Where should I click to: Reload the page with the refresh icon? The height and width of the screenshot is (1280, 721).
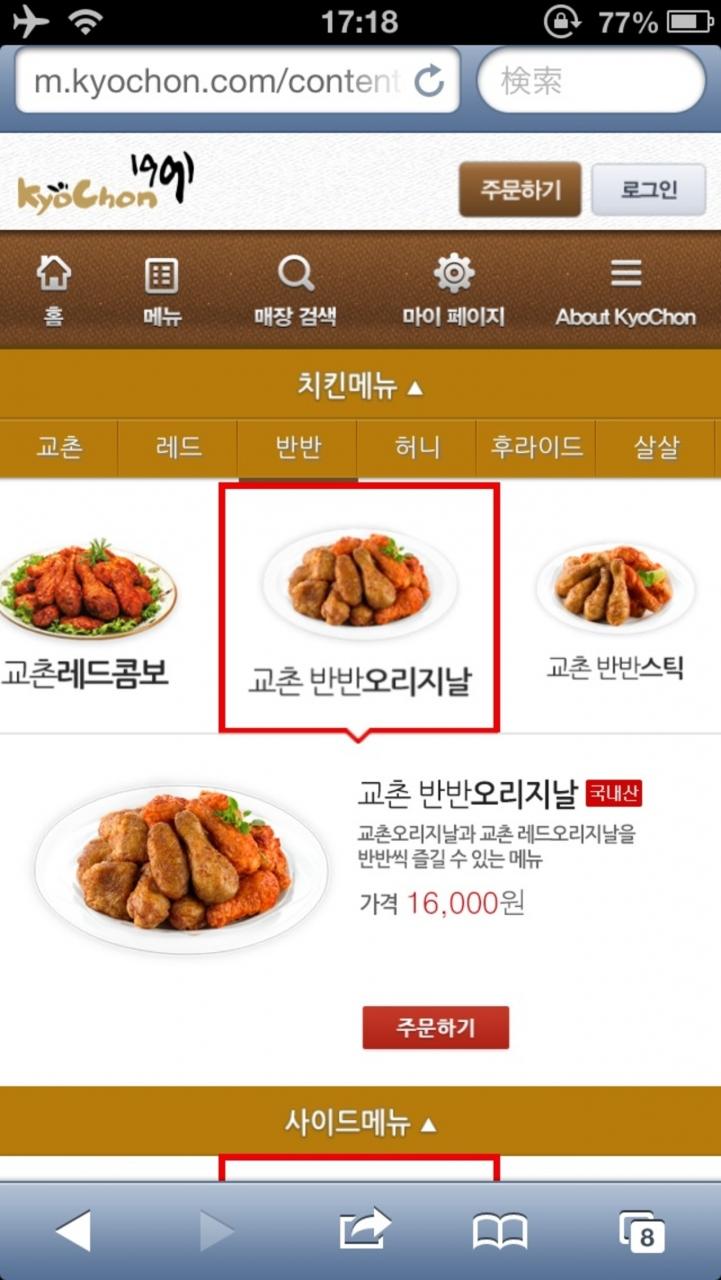[429, 81]
